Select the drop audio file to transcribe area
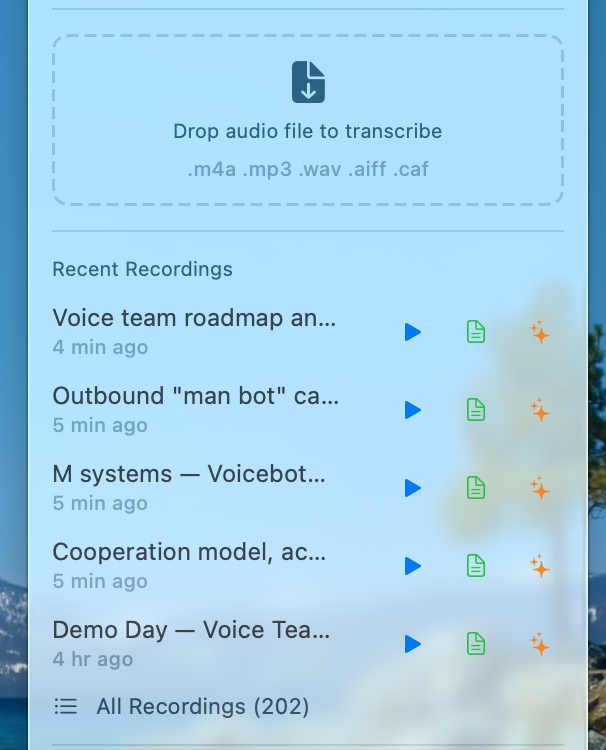Viewport: 606px width, 750px height. [x=308, y=121]
